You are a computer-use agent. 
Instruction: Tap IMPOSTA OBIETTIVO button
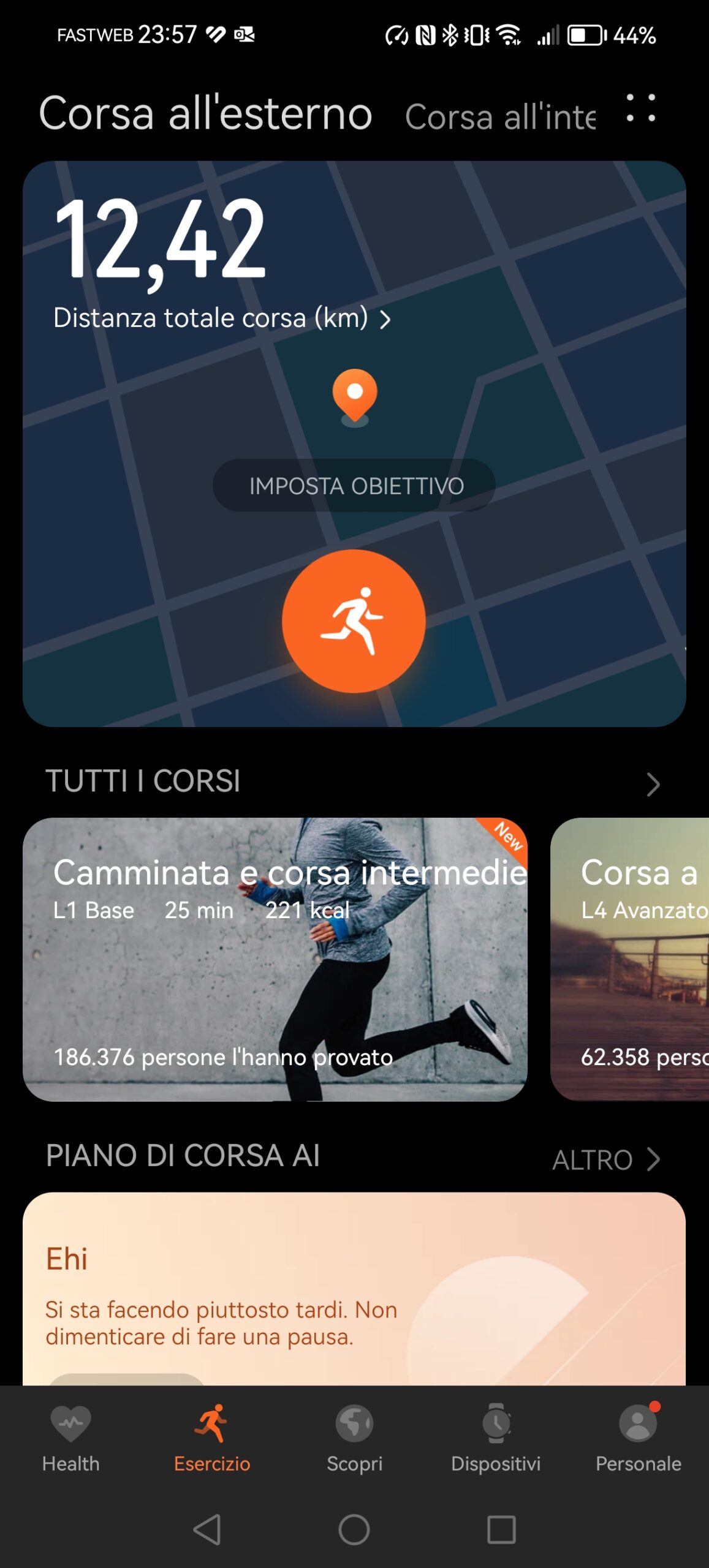coord(354,485)
